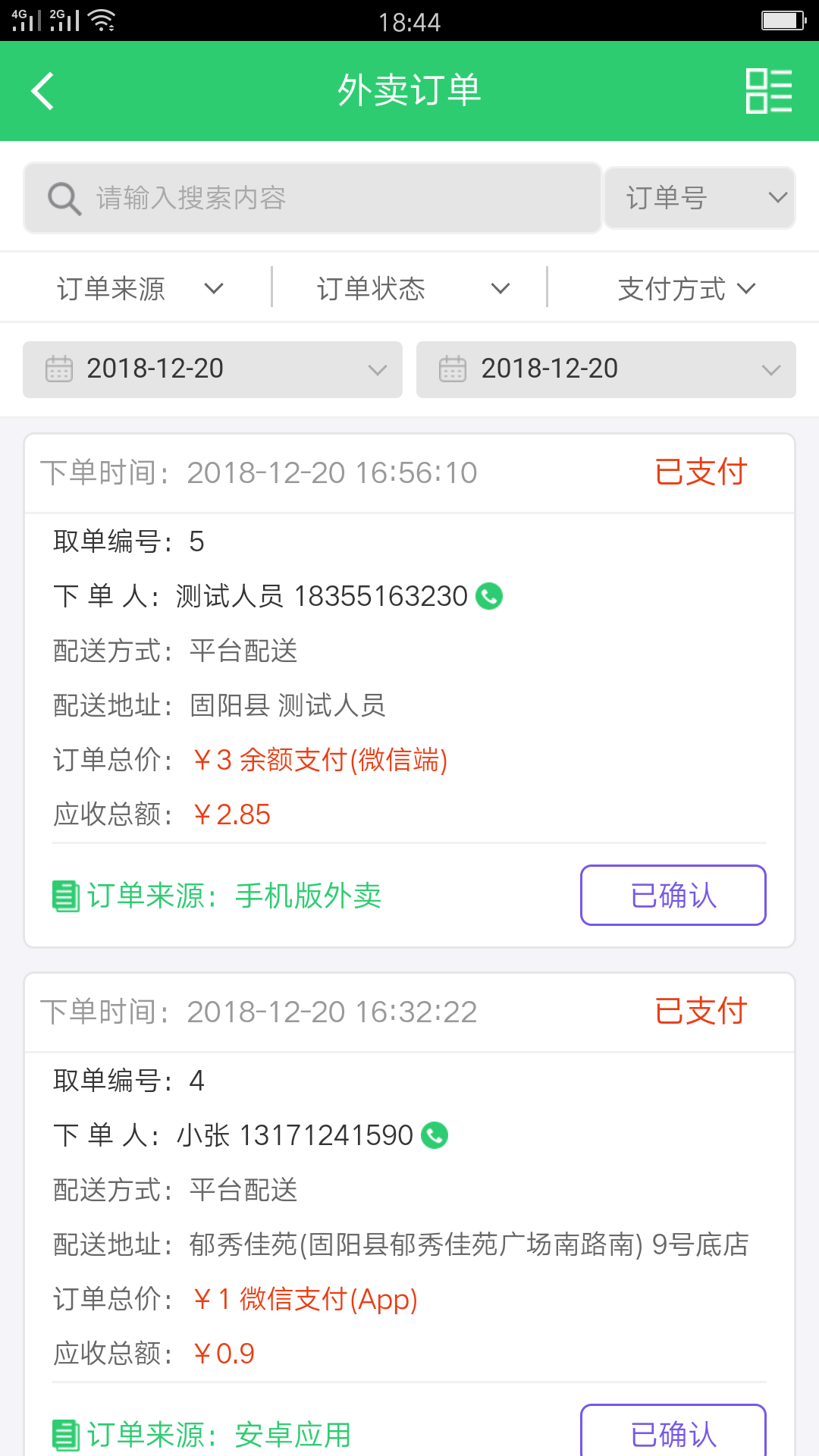Go back from 外卖订单 page
Viewport: 819px width, 1456px height.
pyautogui.click(x=43, y=91)
